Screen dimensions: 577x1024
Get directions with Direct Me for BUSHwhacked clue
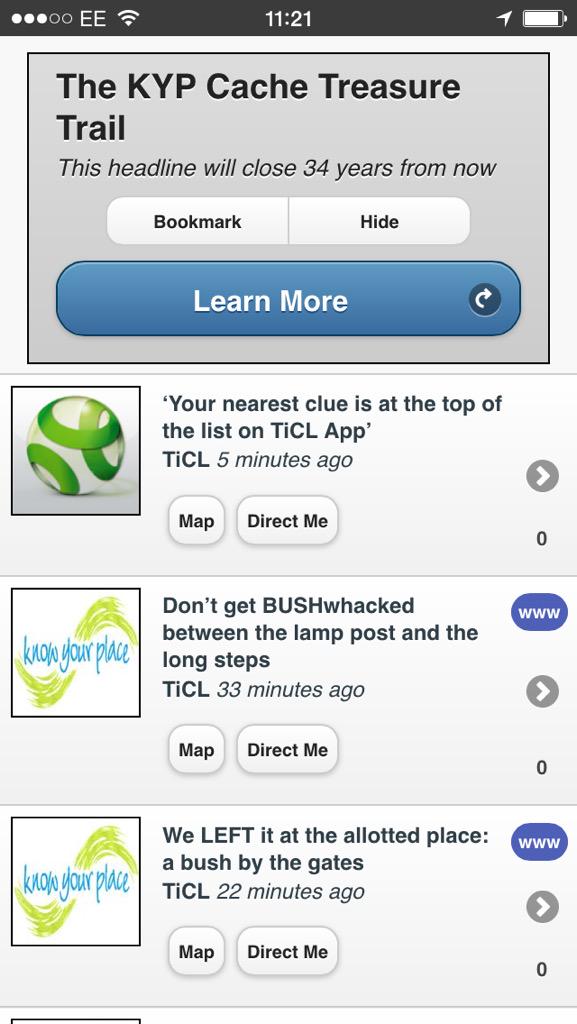pyautogui.click(x=287, y=750)
